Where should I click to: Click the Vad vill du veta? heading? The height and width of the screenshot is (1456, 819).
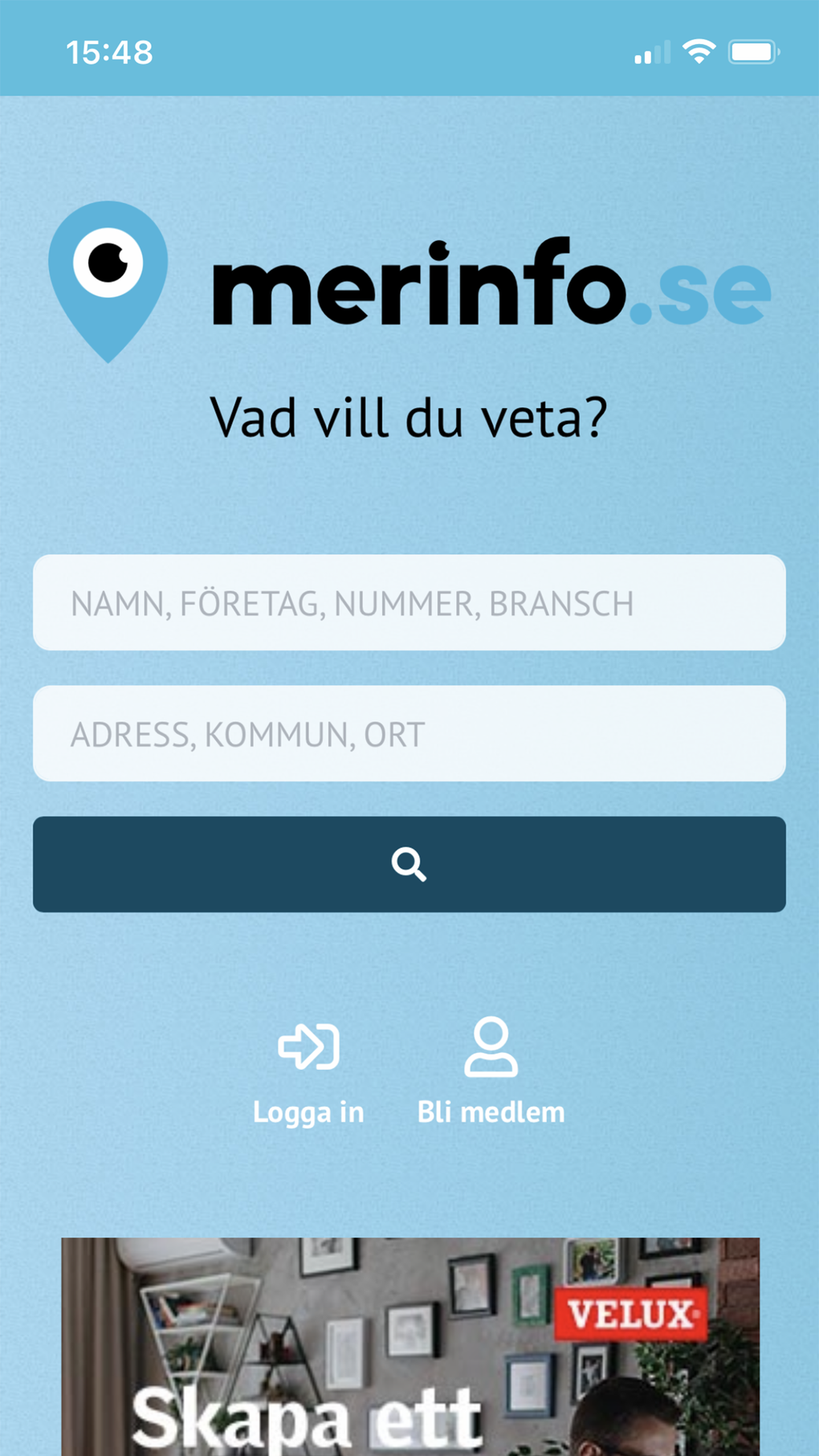[x=409, y=417]
